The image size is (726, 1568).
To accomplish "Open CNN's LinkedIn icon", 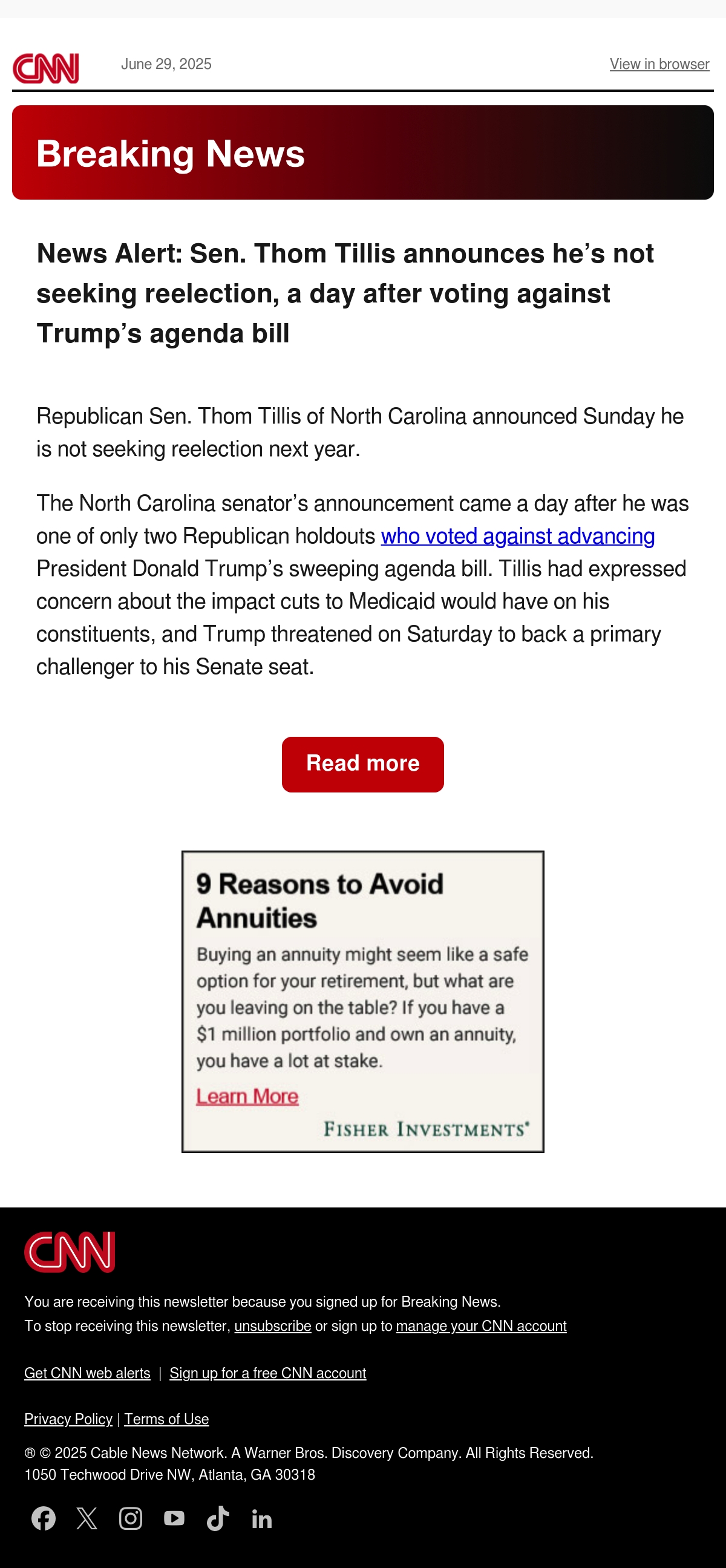I will point(262,1520).
